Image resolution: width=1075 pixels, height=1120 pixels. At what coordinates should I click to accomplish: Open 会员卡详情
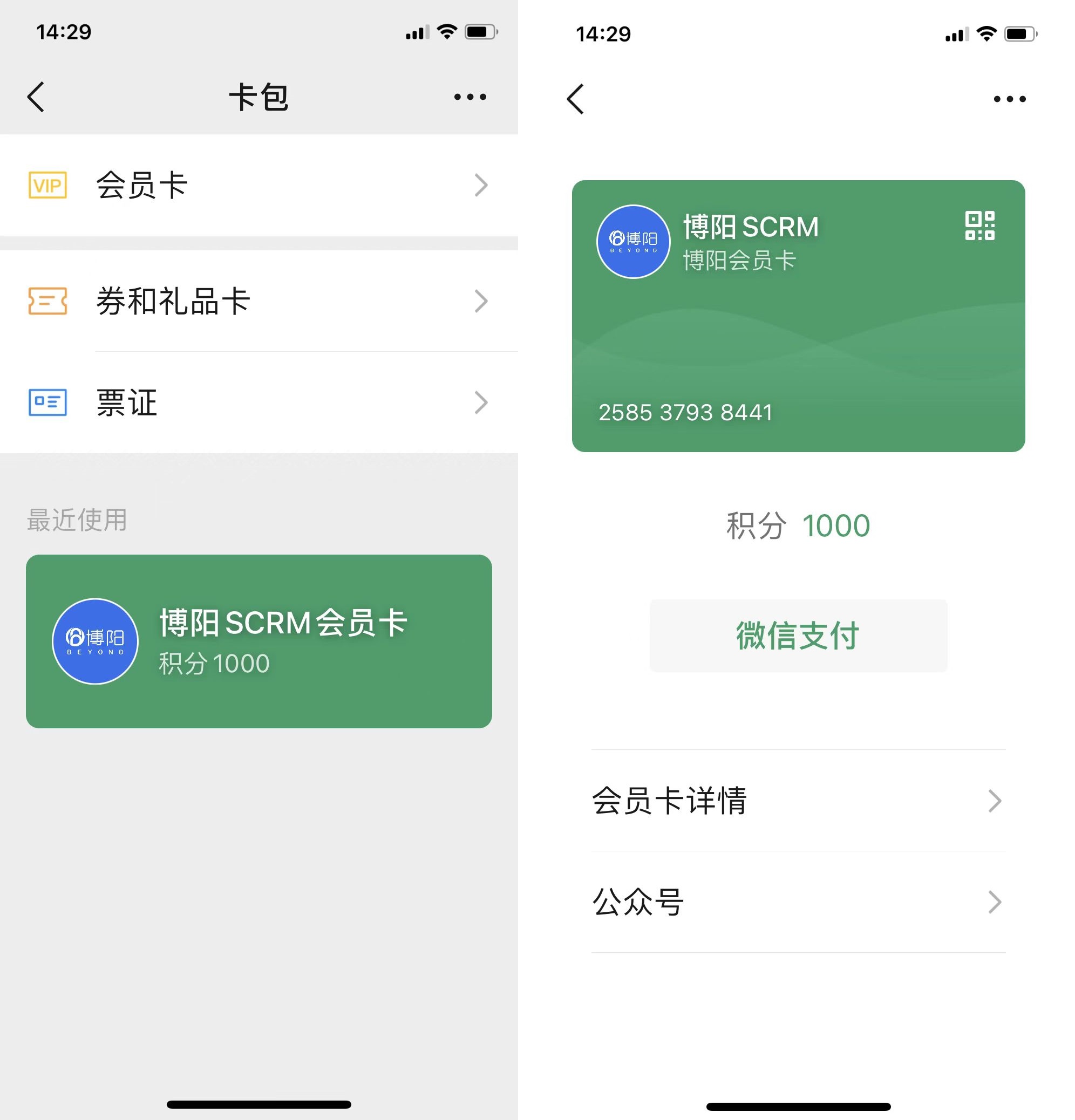pos(798,801)
